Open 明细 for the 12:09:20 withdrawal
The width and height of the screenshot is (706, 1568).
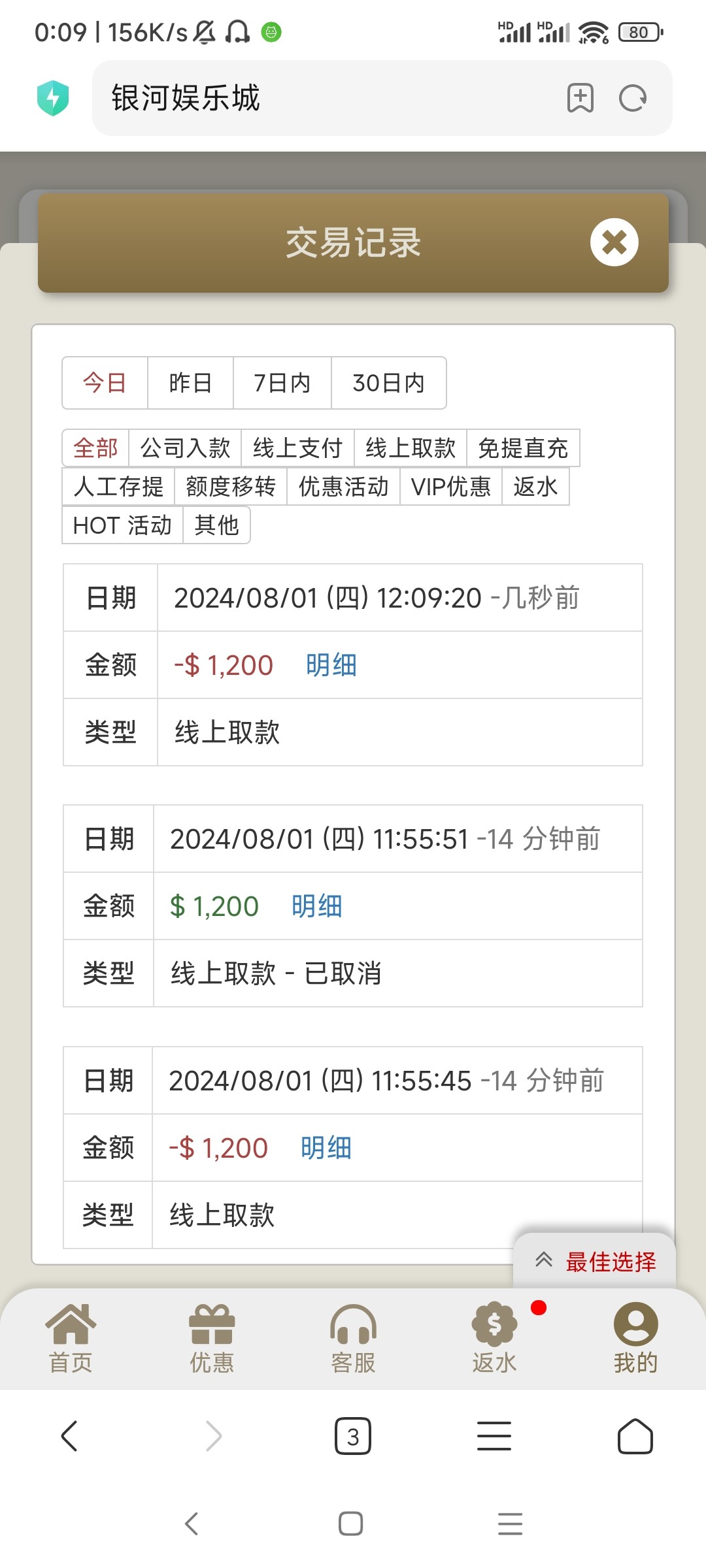pos(331,665)
